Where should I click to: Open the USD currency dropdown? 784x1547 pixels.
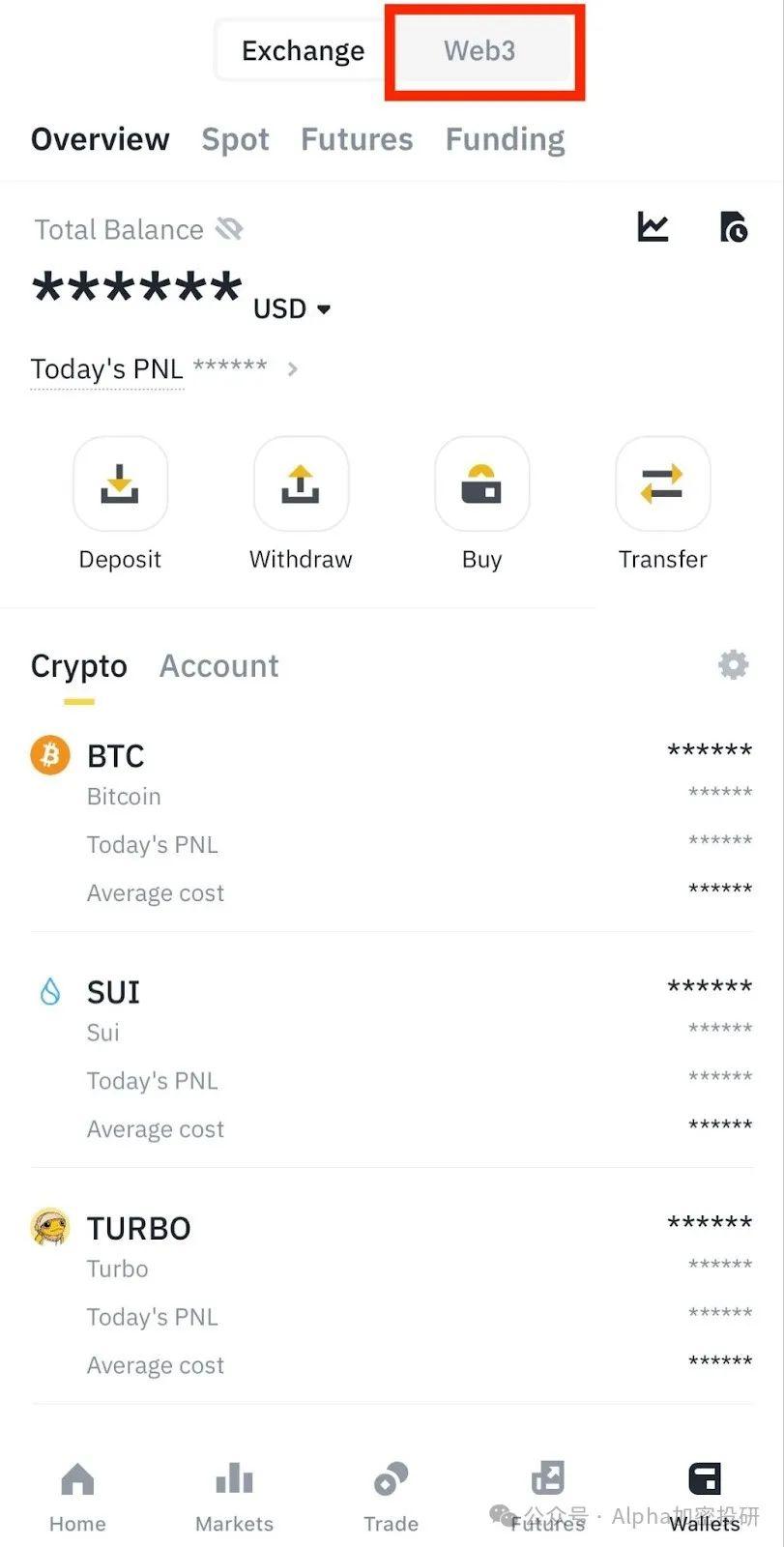coord(292,308)
